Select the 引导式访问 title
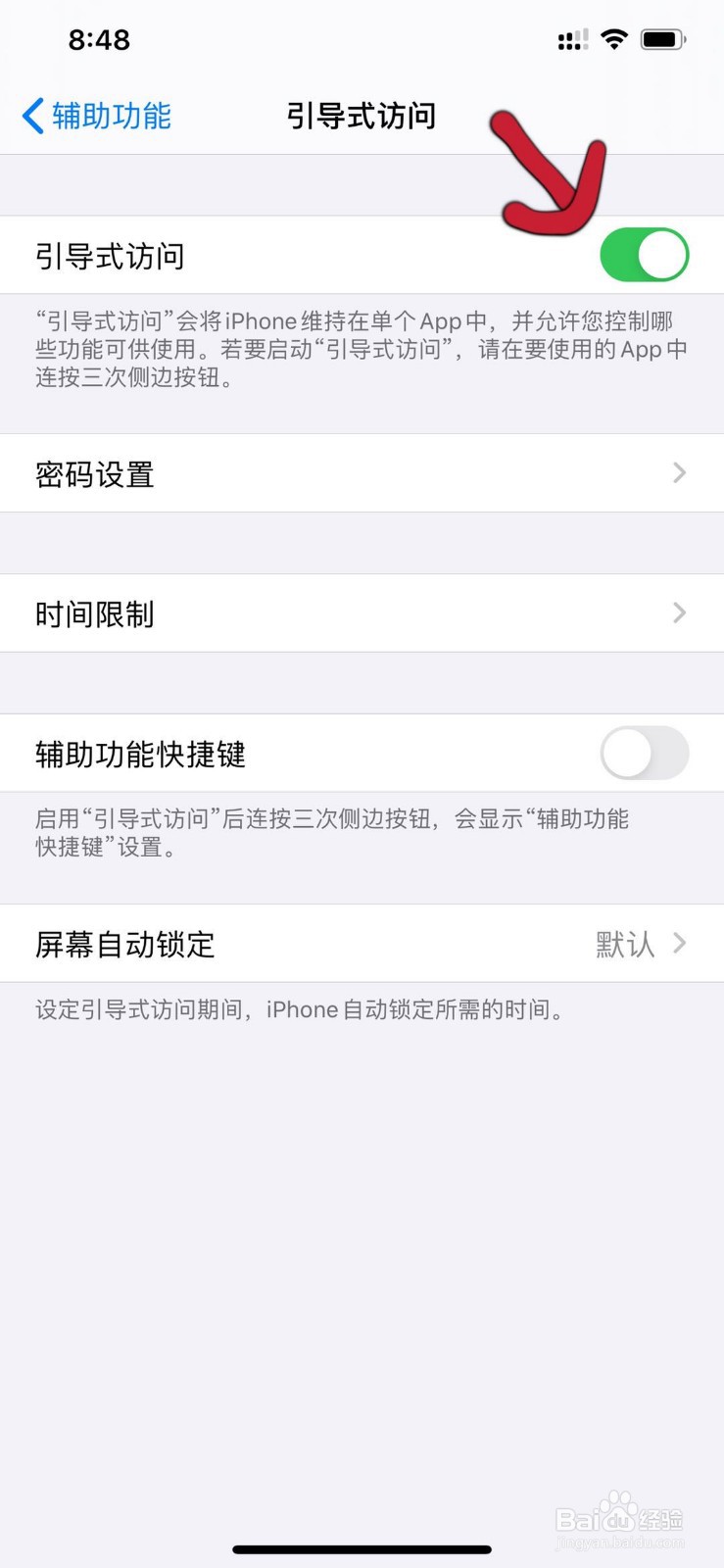This screenshot has width=724, height=1568. point(362,116)
